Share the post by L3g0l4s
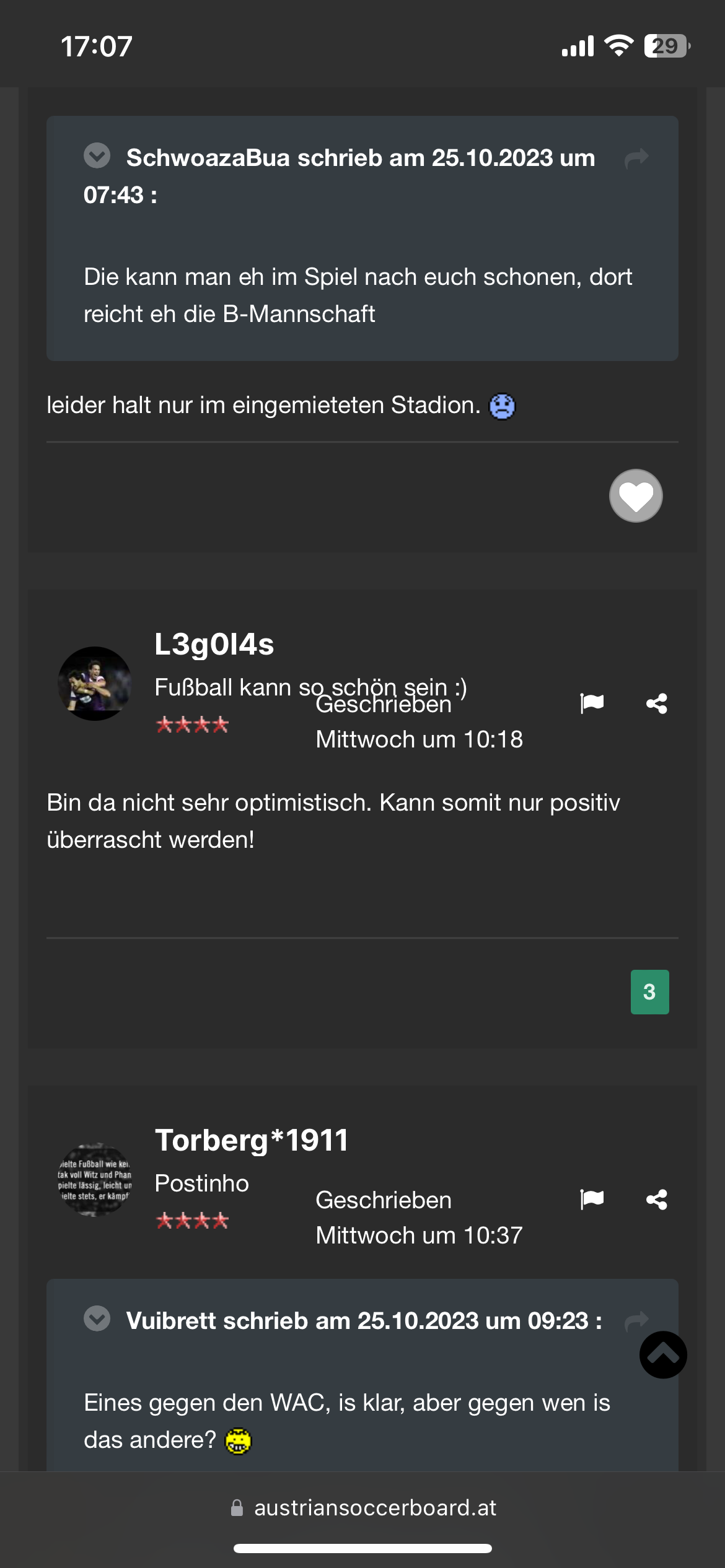The image size is (725, 1568). (657, 703)
